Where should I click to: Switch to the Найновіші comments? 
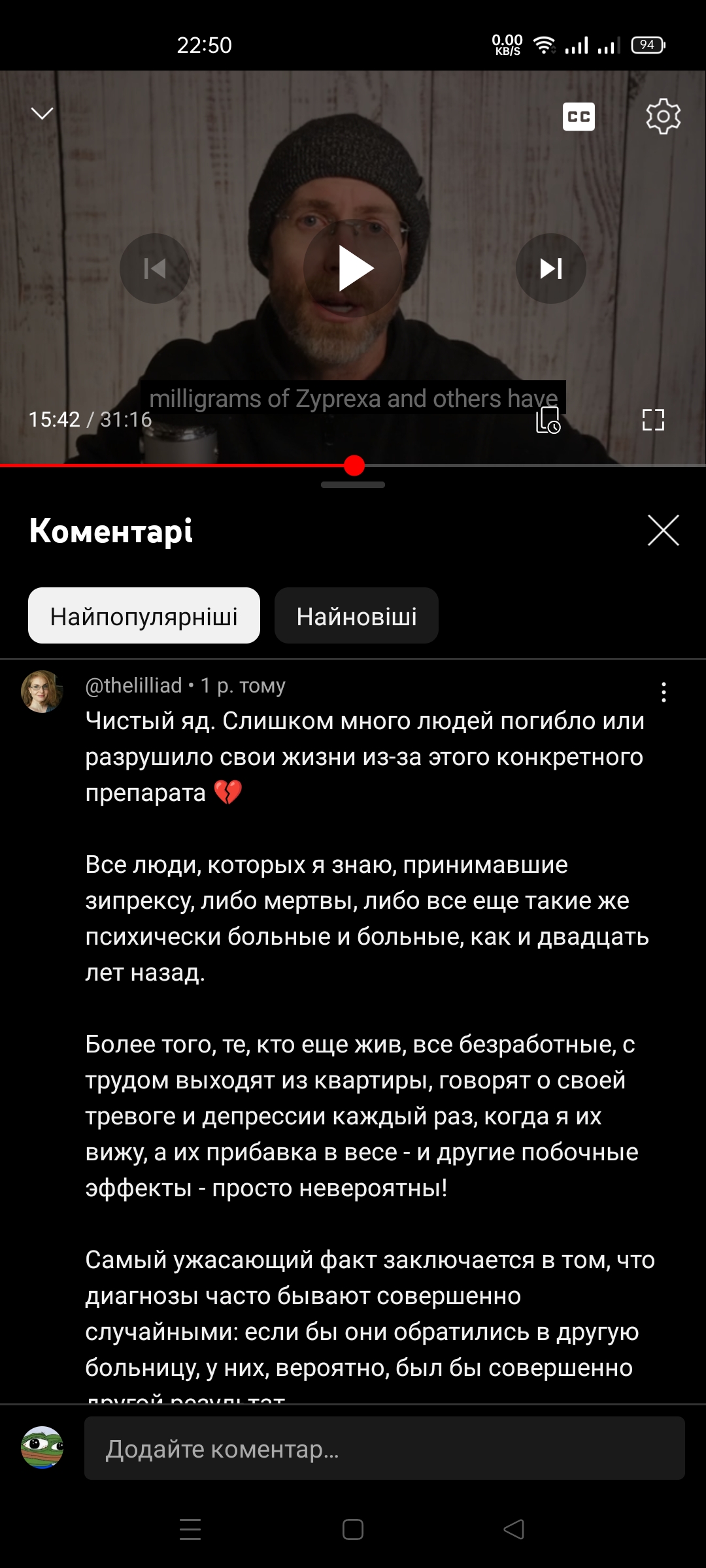(x=356, y=615)
